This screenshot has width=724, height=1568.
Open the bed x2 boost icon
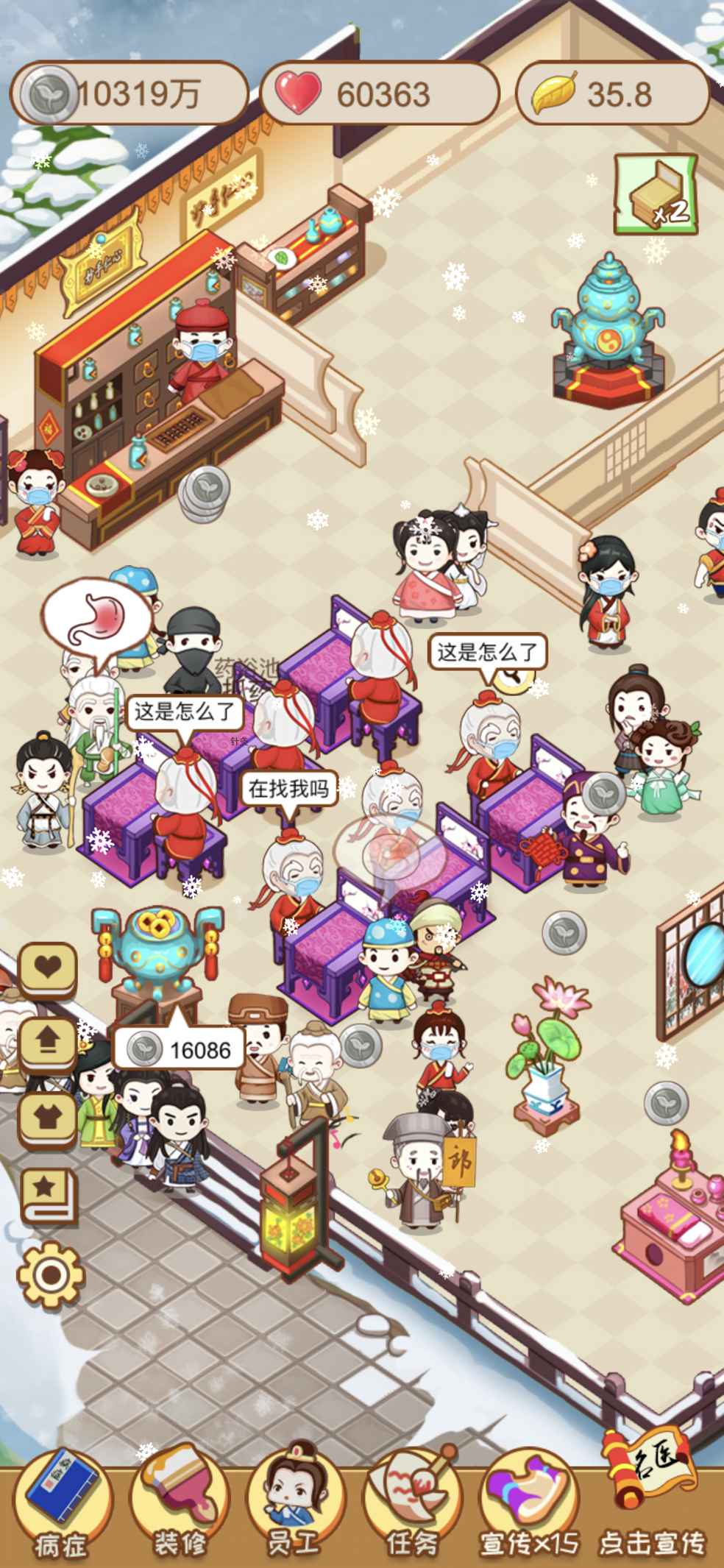(x=656, y=194)
